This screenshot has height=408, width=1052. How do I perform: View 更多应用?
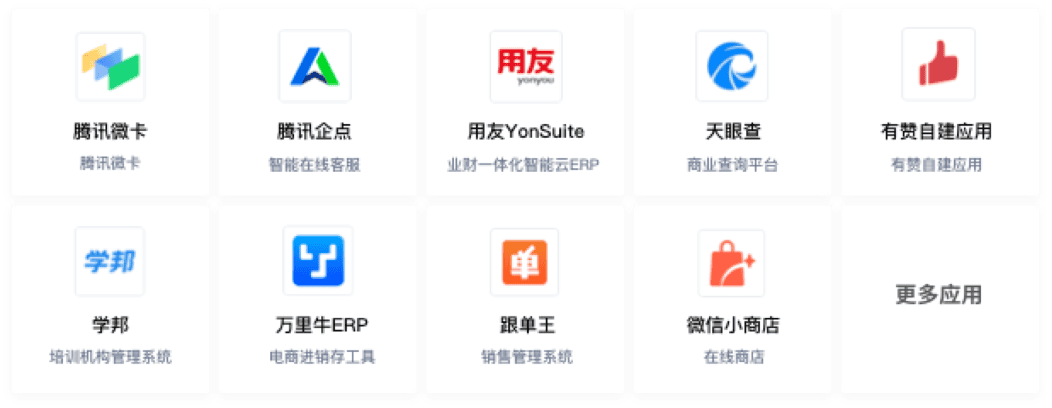click(x=937, y=296)
